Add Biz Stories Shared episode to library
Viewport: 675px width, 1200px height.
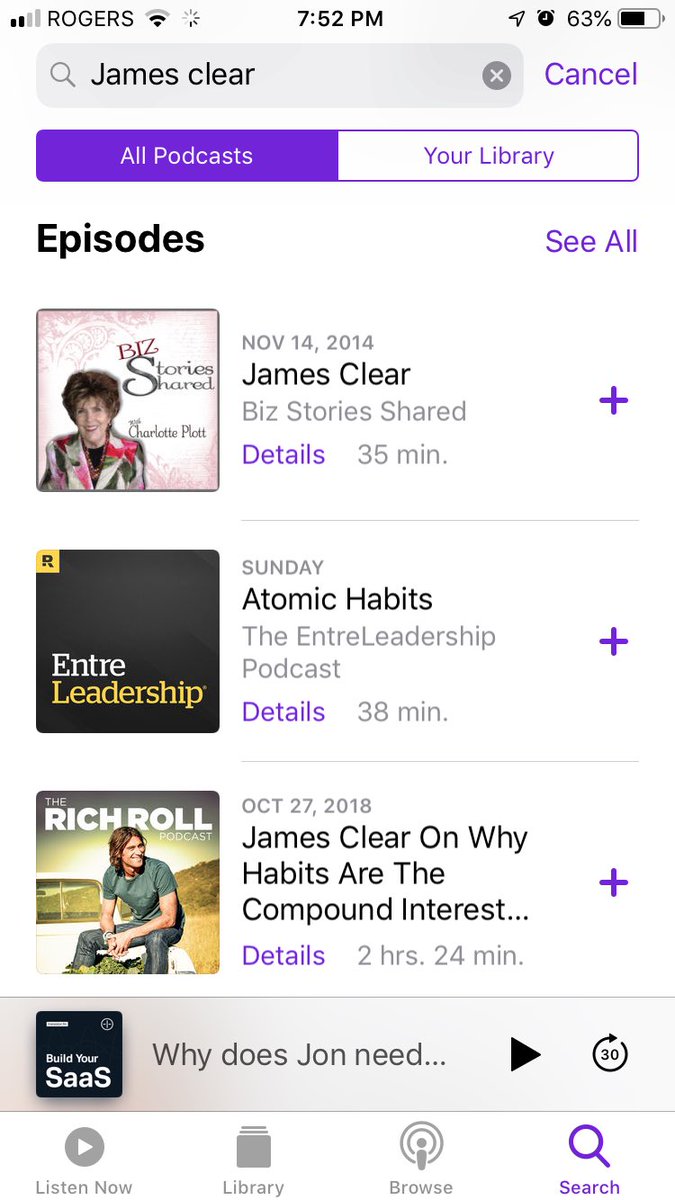pyautogui.click(x=613, y=401)
